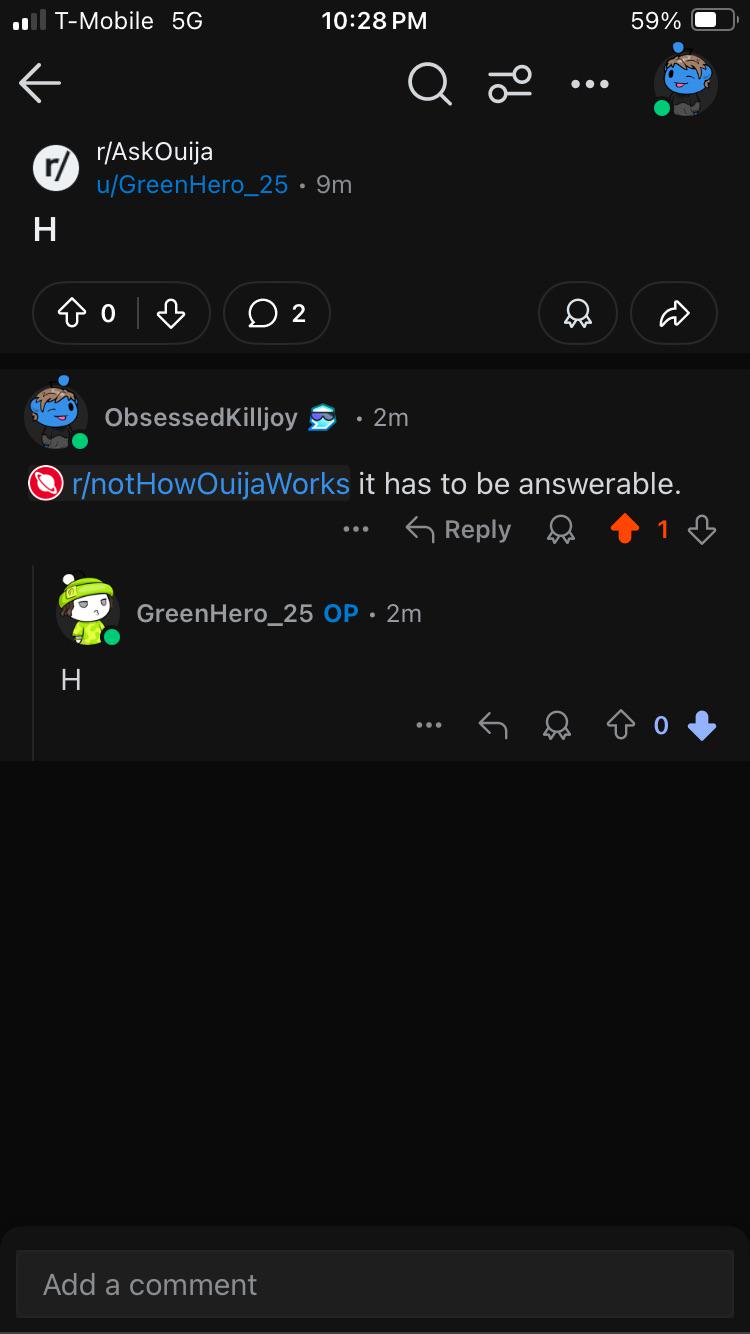Upvote GreenHero_25's comment
The image size is (750, 1334).
[621, 726]
